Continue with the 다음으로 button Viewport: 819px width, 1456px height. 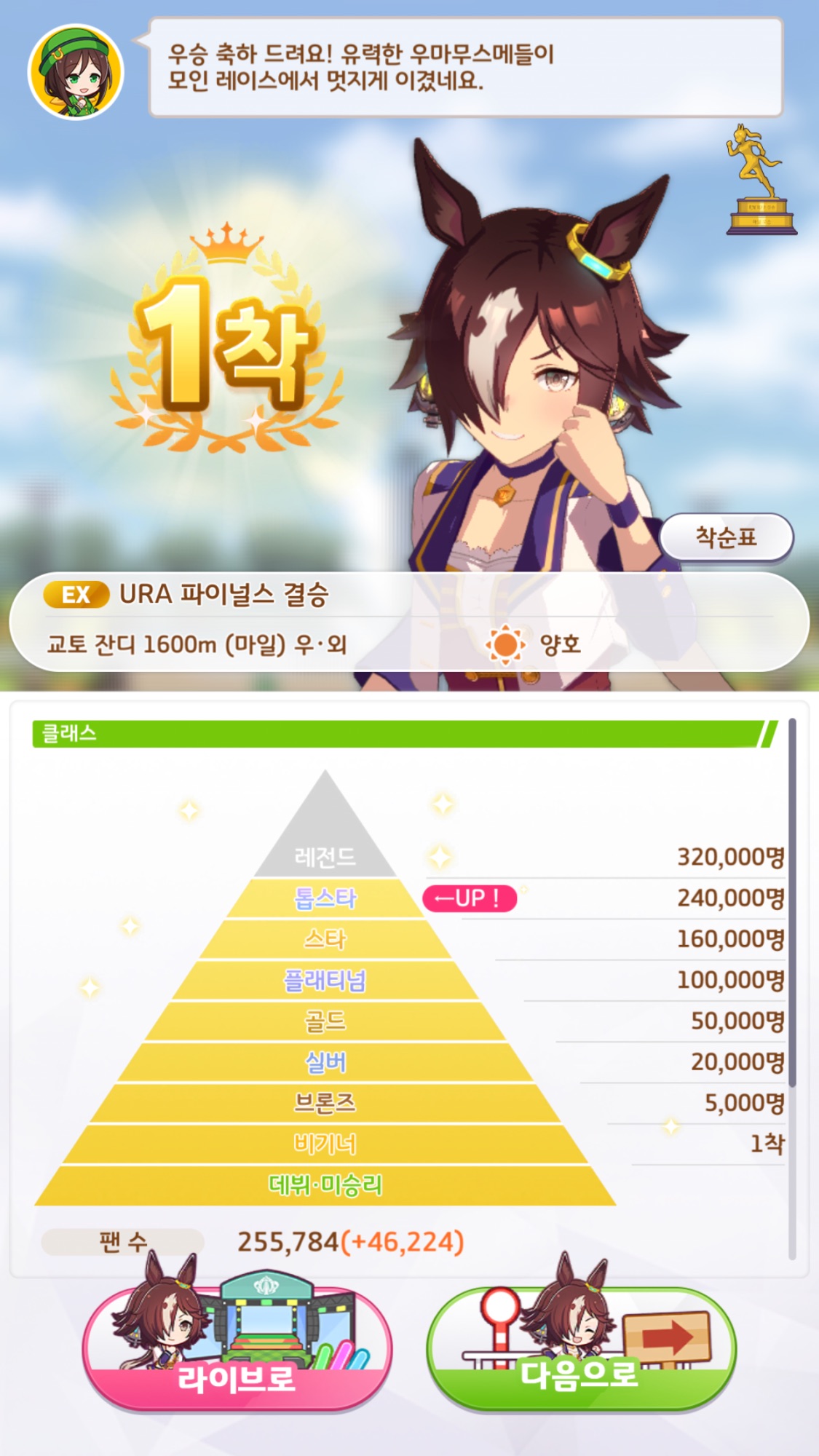pos(581,1348)
